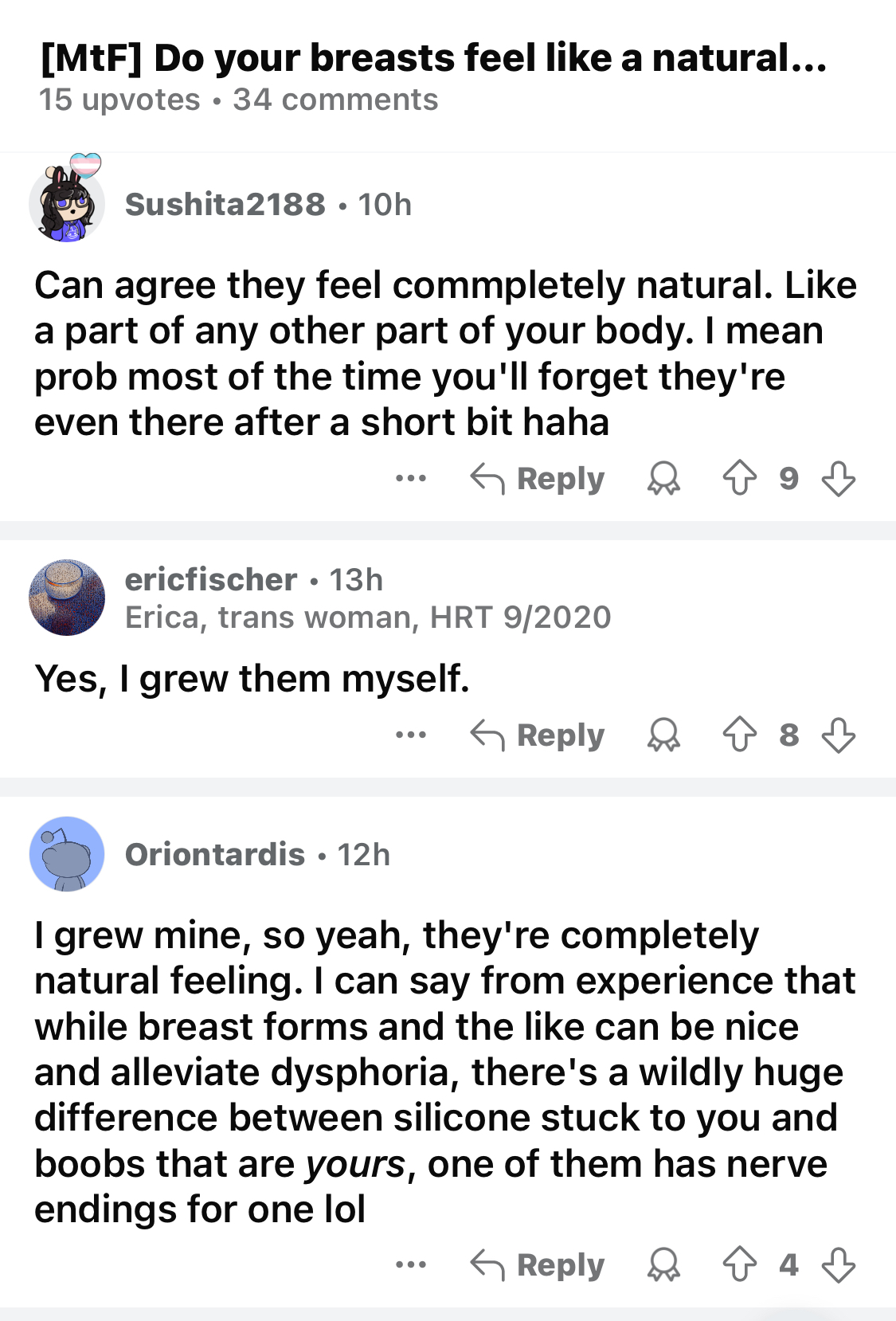The image size is (896, 1321).
Task: Open more options on ericfischer's comment
Action: (411, 735)
